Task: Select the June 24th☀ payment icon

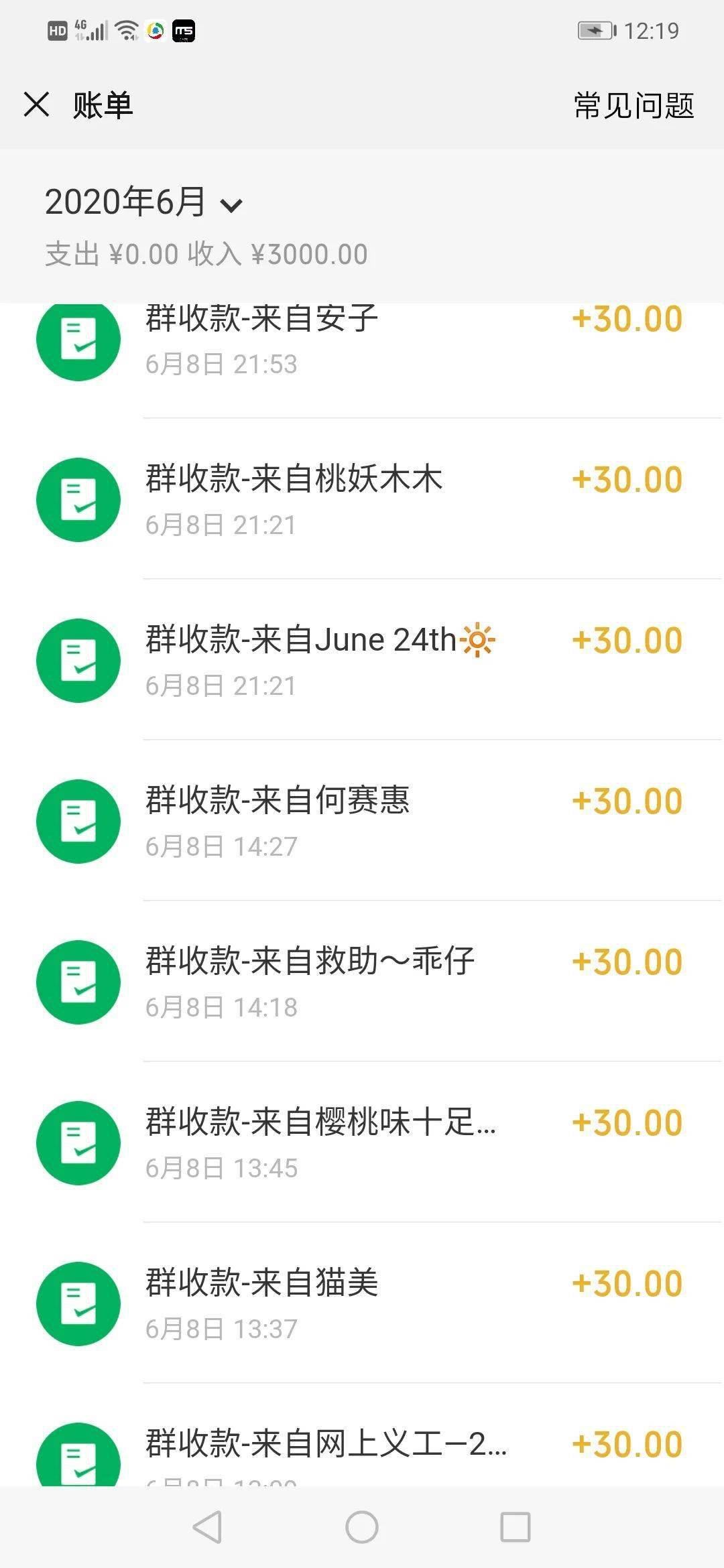Action: tap(78, 660)
